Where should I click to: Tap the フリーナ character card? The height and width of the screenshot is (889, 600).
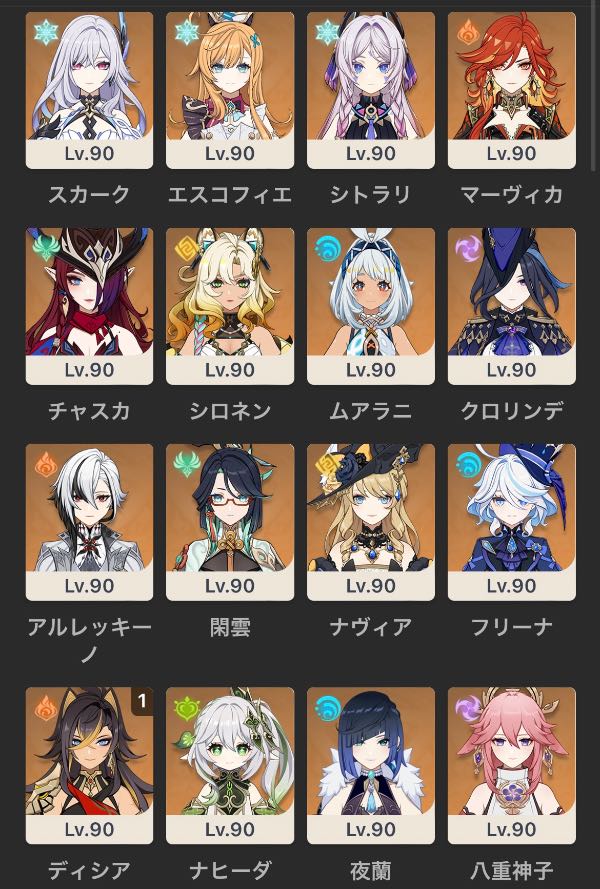pos(512,522)
